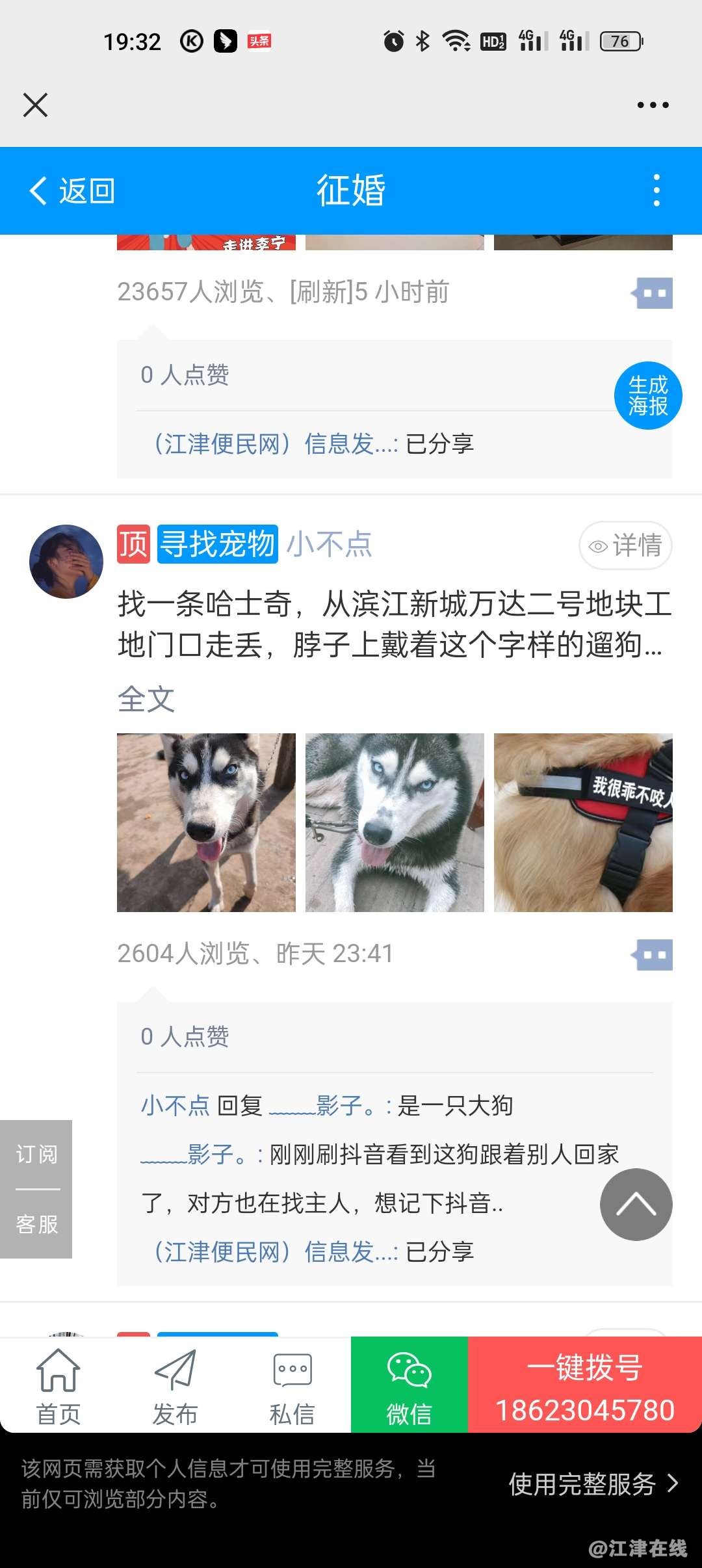Viewport: 702px width, 1568px height.
Task: Jump back to top with arrow button
Action: tap(636, 1205)
